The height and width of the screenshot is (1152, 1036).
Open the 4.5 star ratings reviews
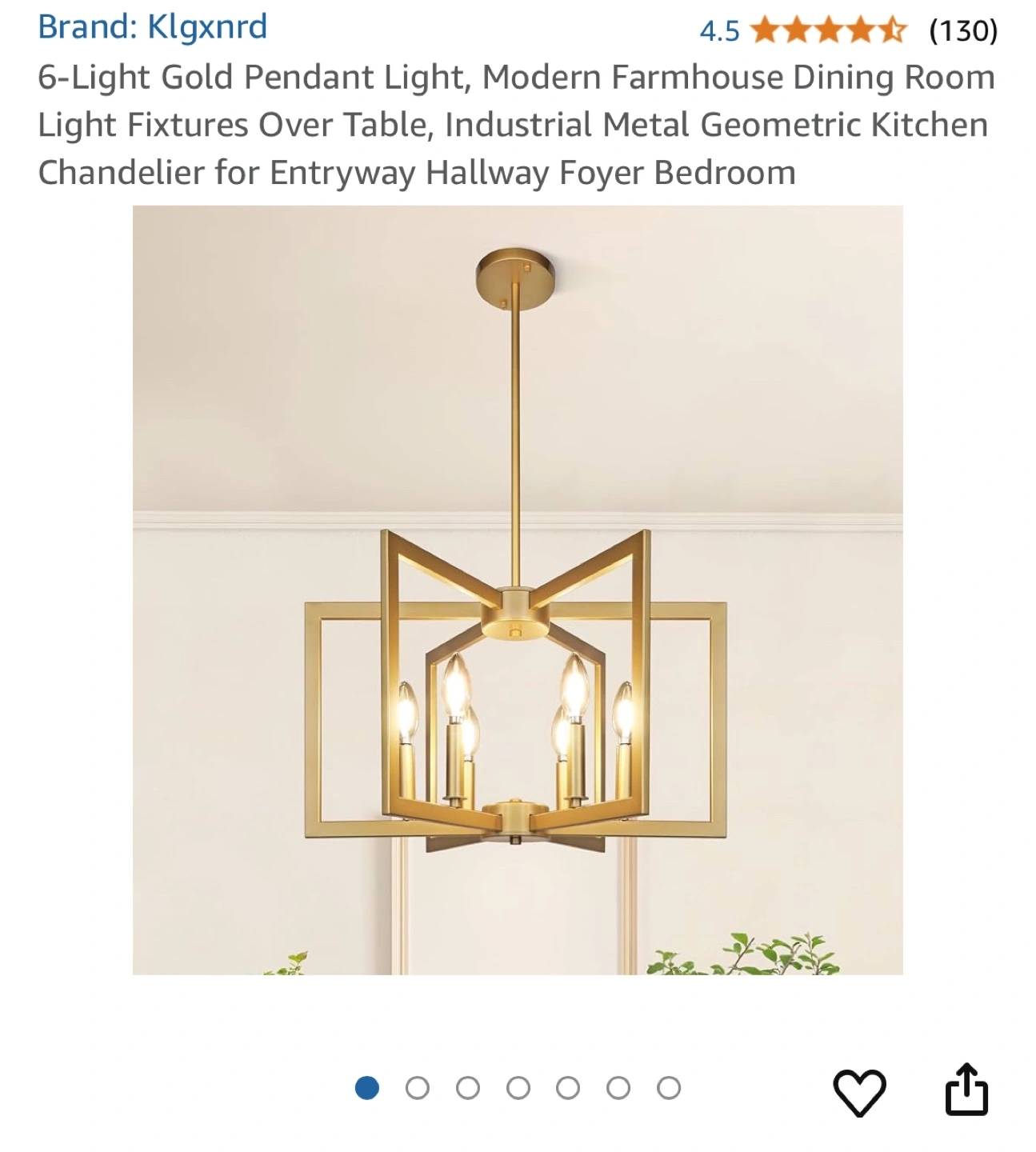click(x=848, y=30)
